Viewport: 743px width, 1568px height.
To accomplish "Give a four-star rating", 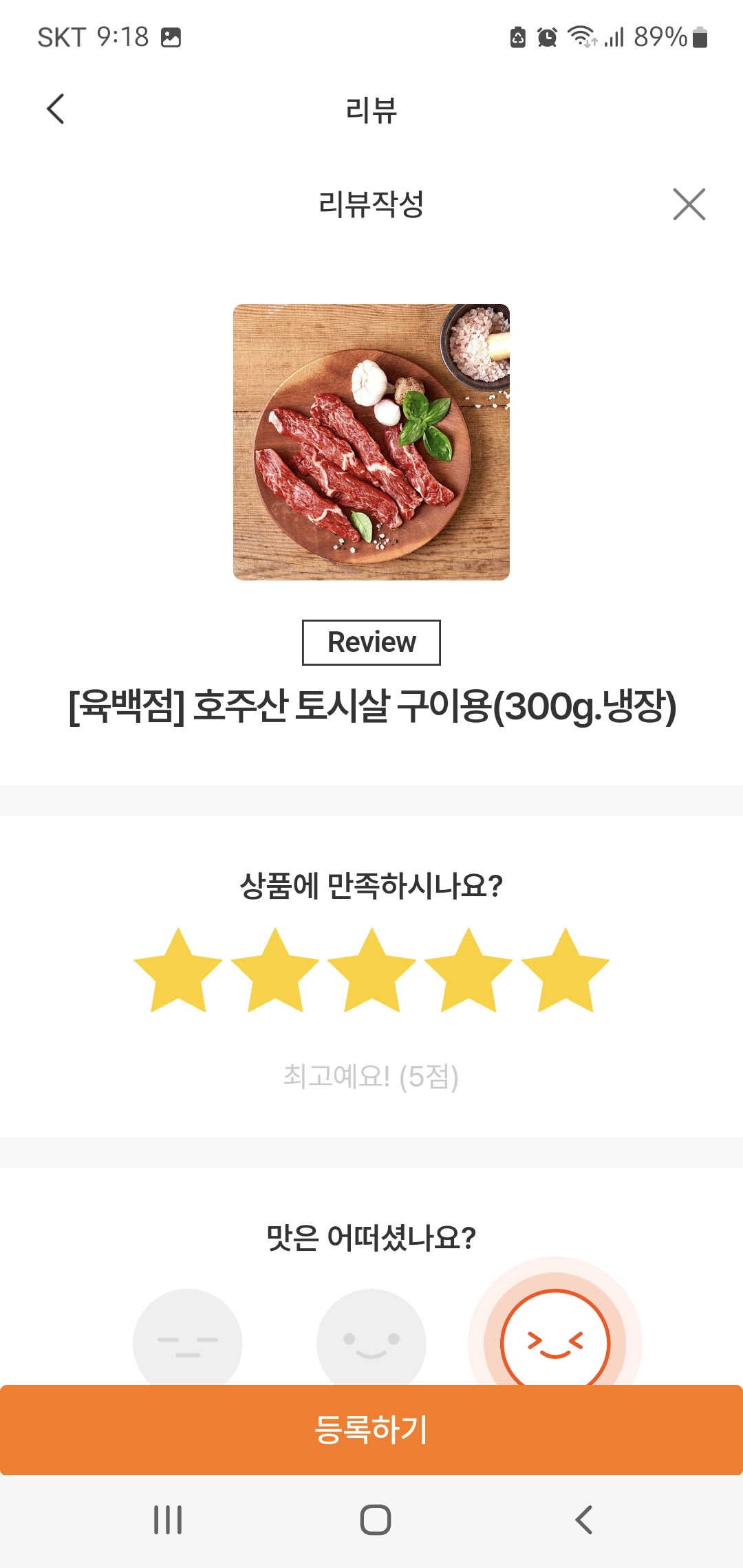I will 469,970.
